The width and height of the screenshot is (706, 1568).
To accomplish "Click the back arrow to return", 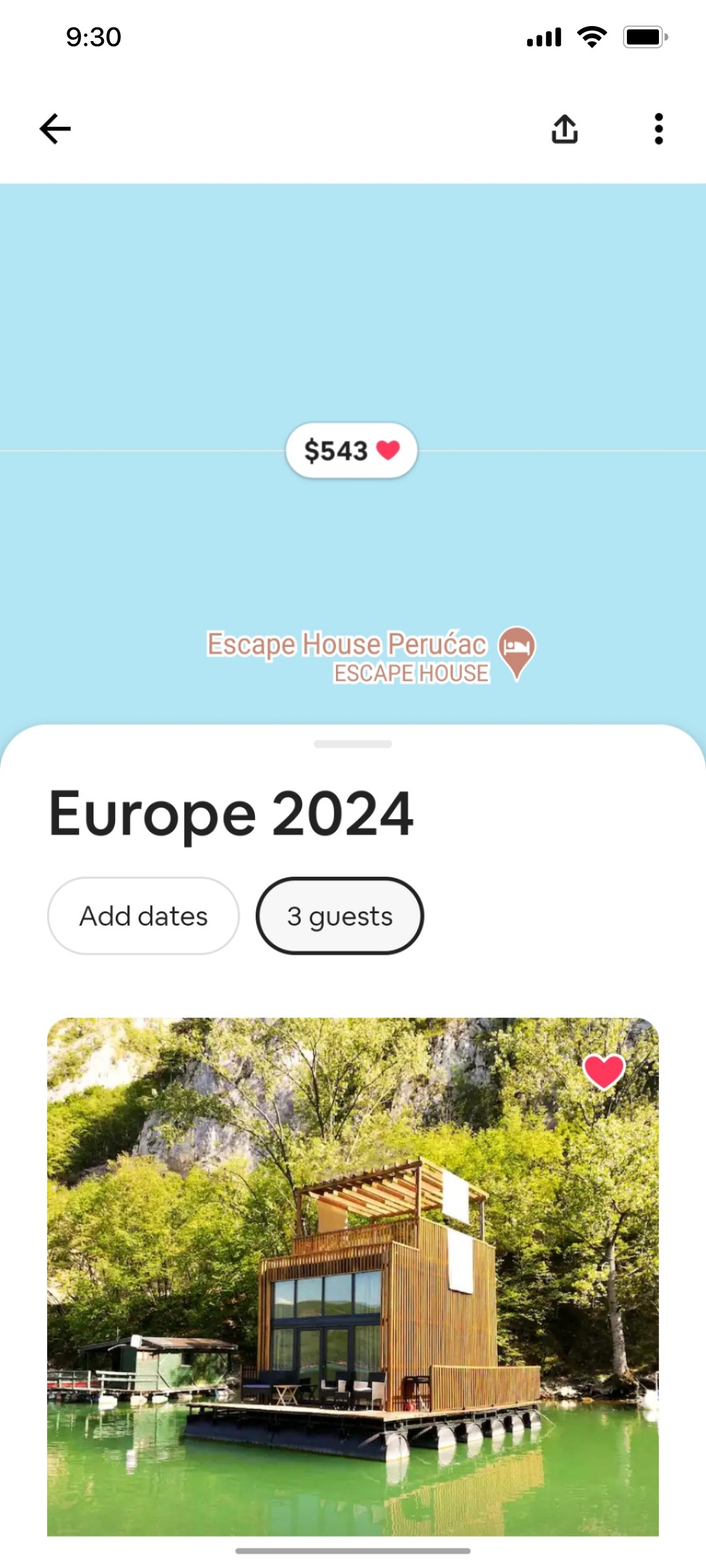I will pos(55,128).
